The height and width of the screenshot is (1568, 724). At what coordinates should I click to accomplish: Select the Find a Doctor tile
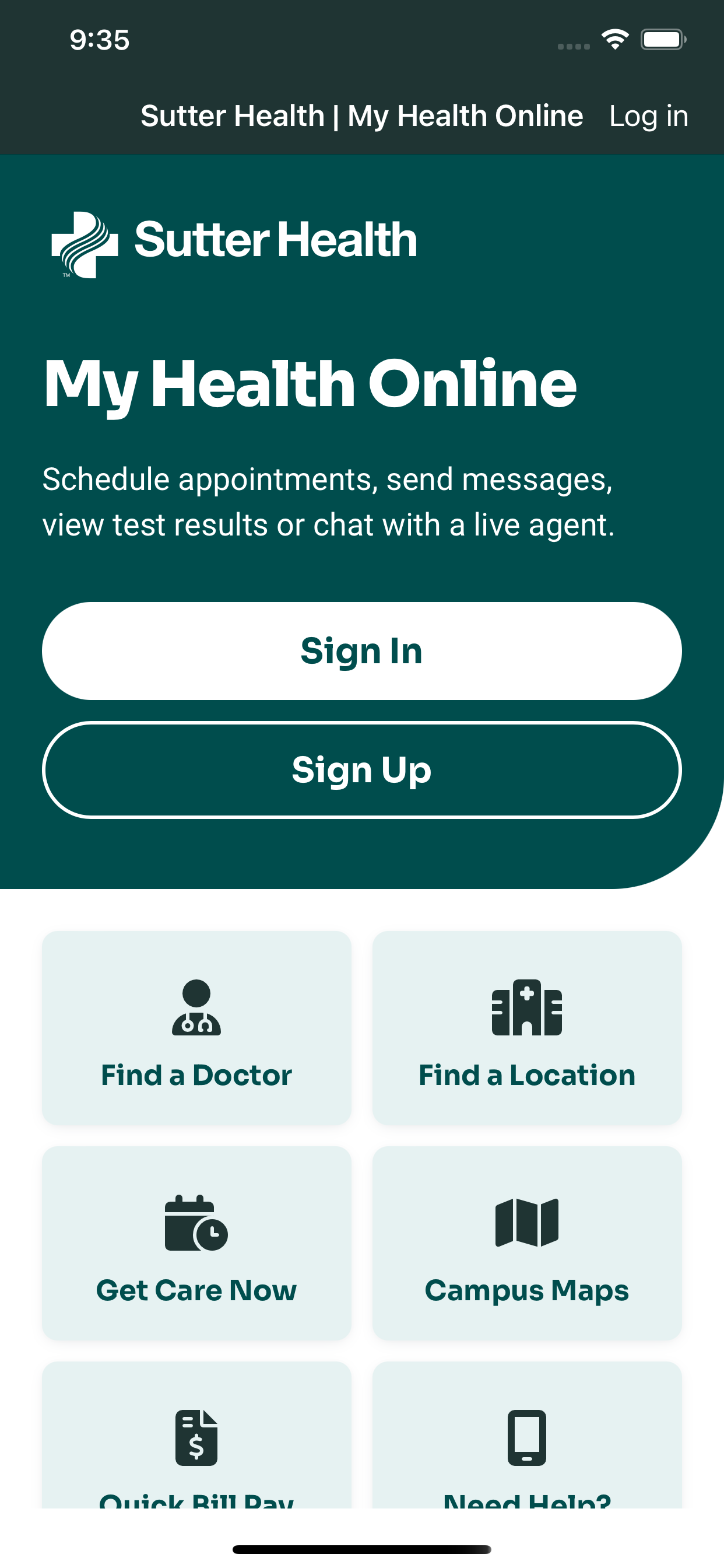[x=196, y=1028]
